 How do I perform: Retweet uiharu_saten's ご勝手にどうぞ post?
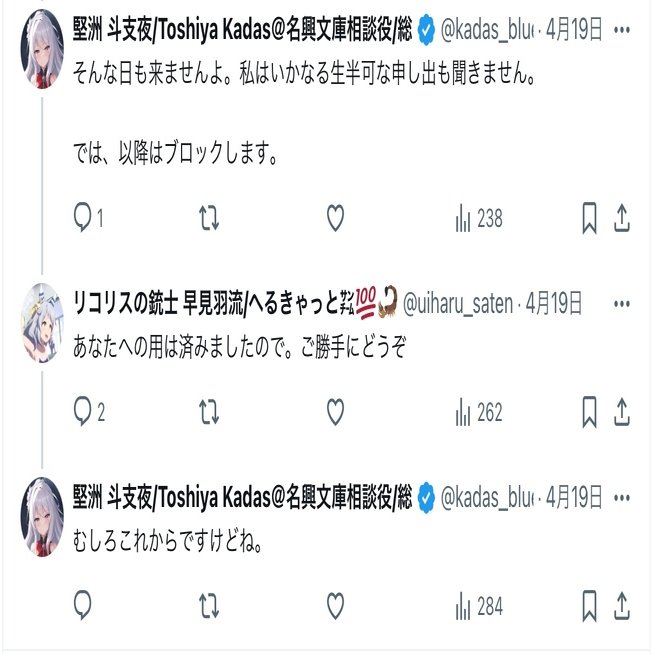click(210, 410)
